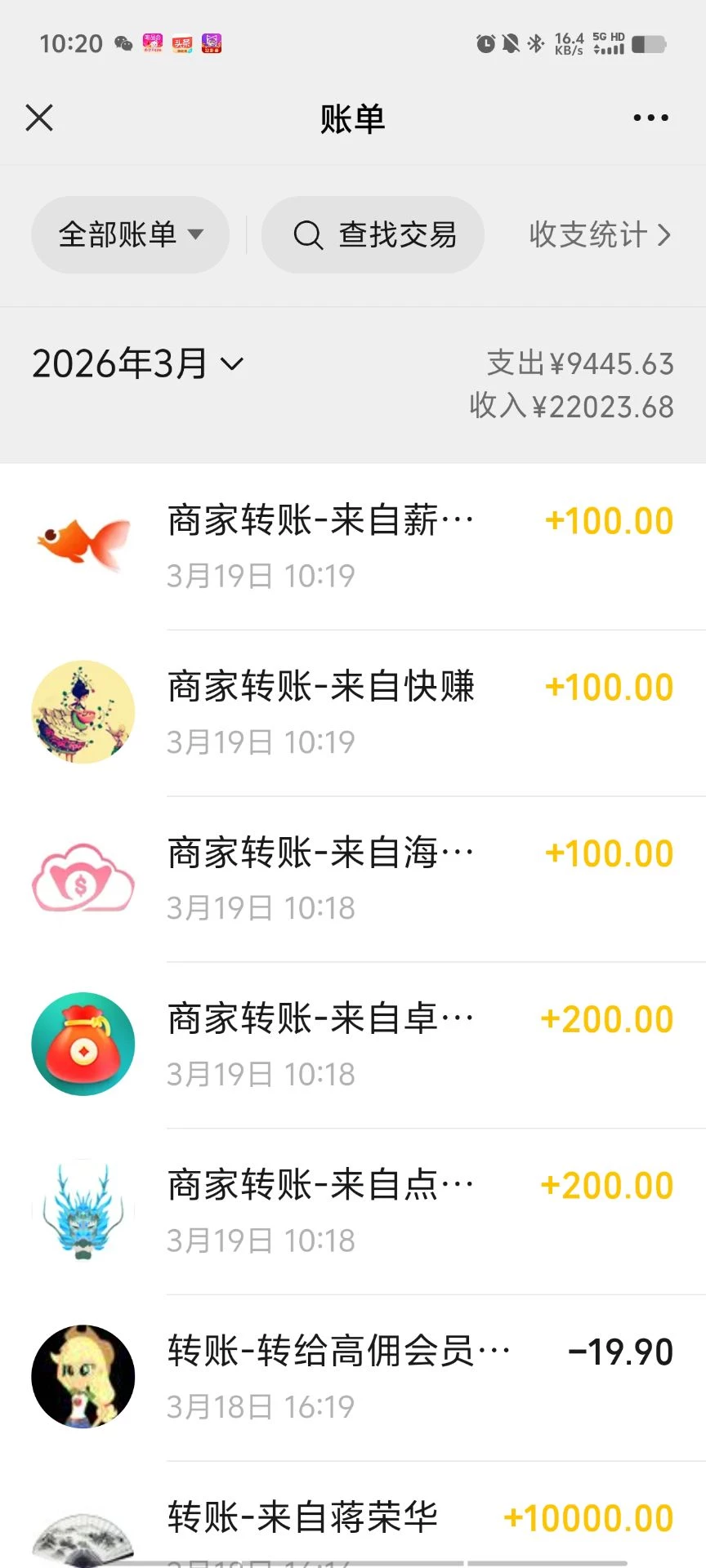View the 转账-转给高佣会员 -19.90 record
The height and width of the screenshot is (1568, 706).
tap(353, 1377)
